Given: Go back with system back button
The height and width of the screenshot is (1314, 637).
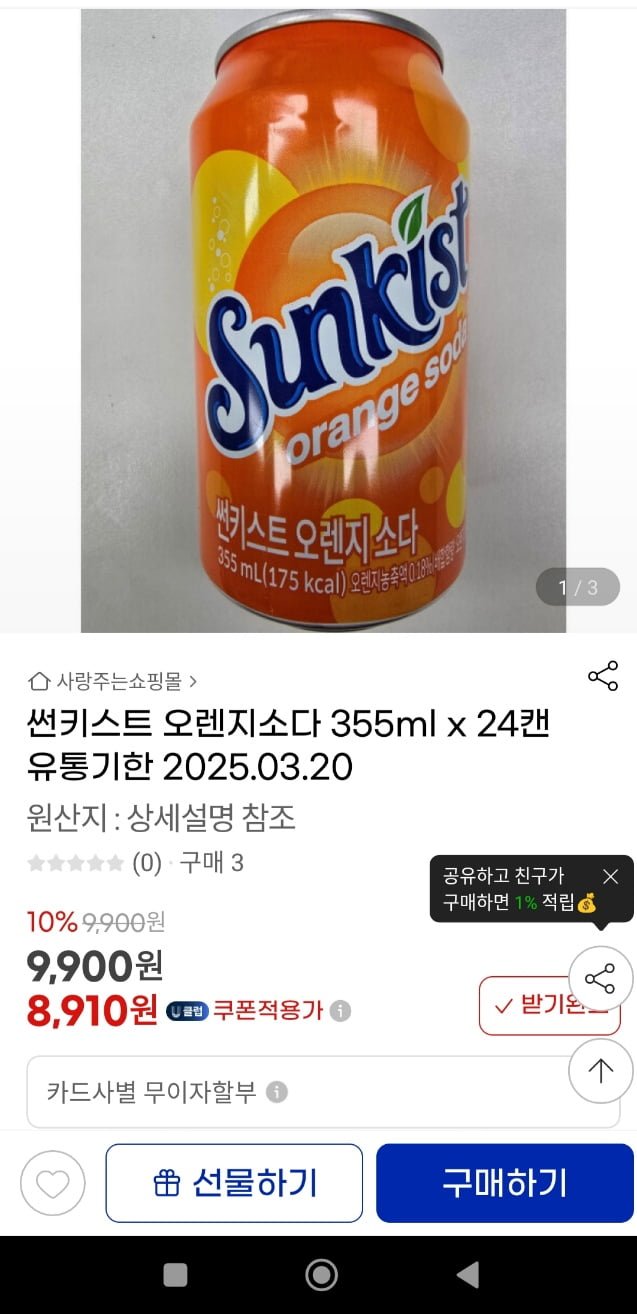Looking at the screenshot, I should (466, 1274).
